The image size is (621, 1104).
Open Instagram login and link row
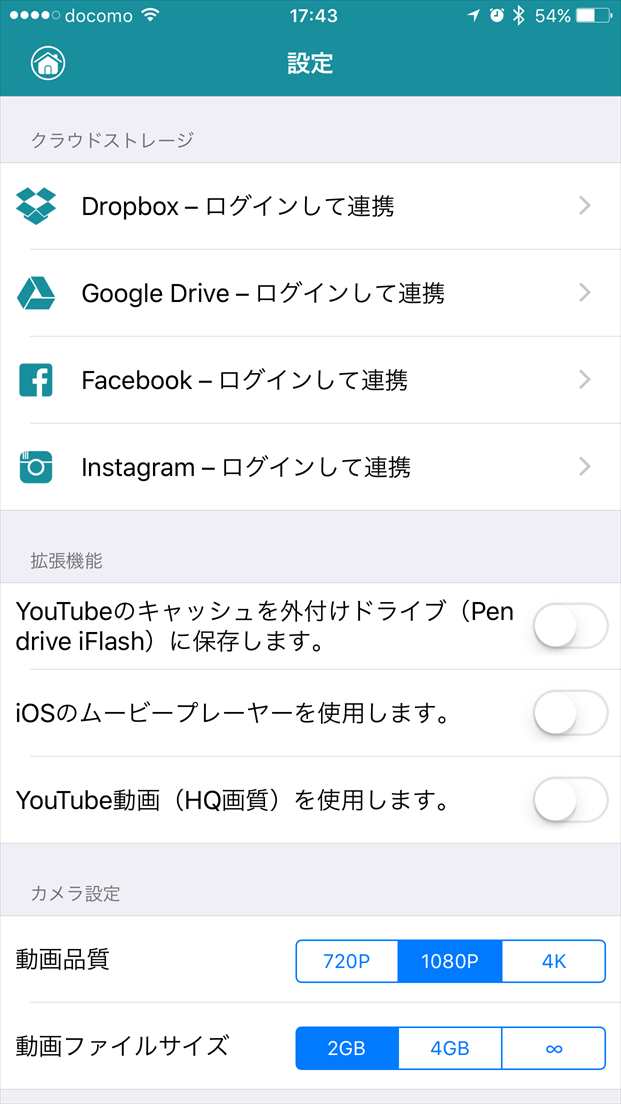310,467
